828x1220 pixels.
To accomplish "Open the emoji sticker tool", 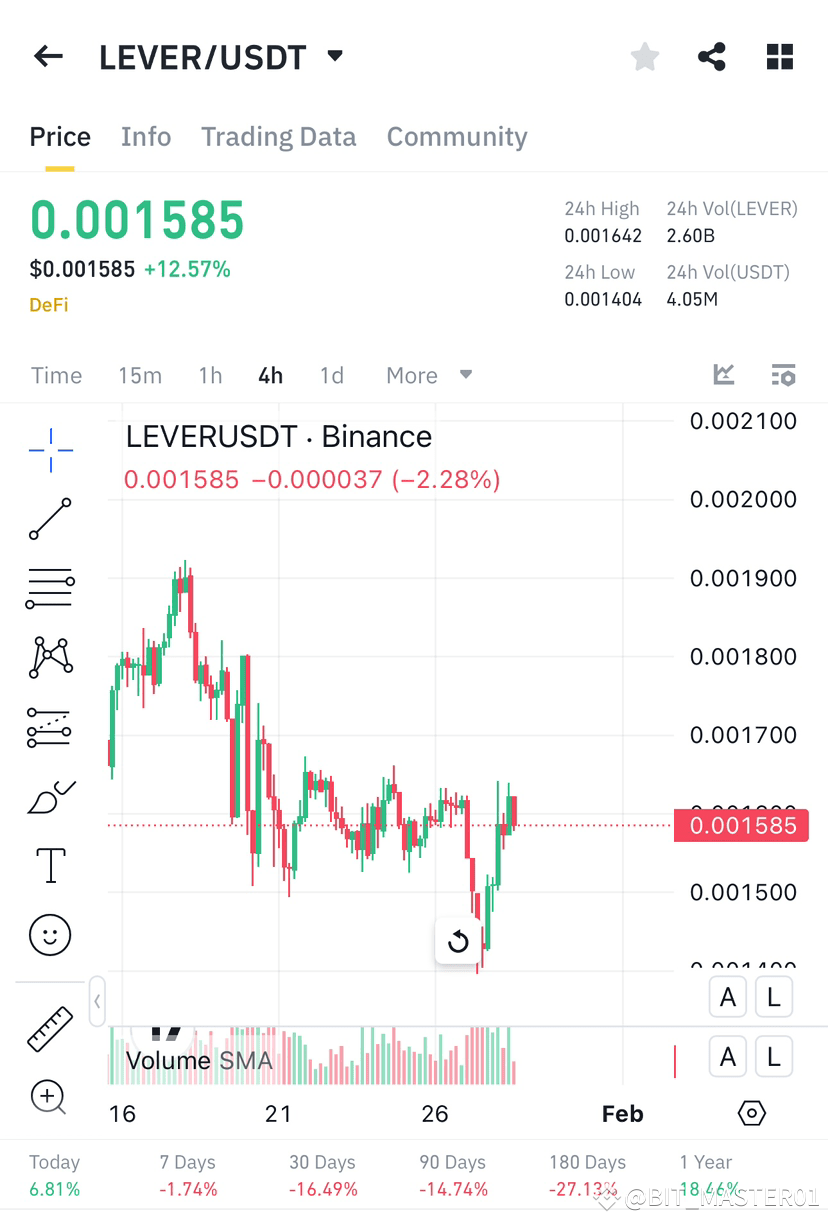I will point(50,934).
